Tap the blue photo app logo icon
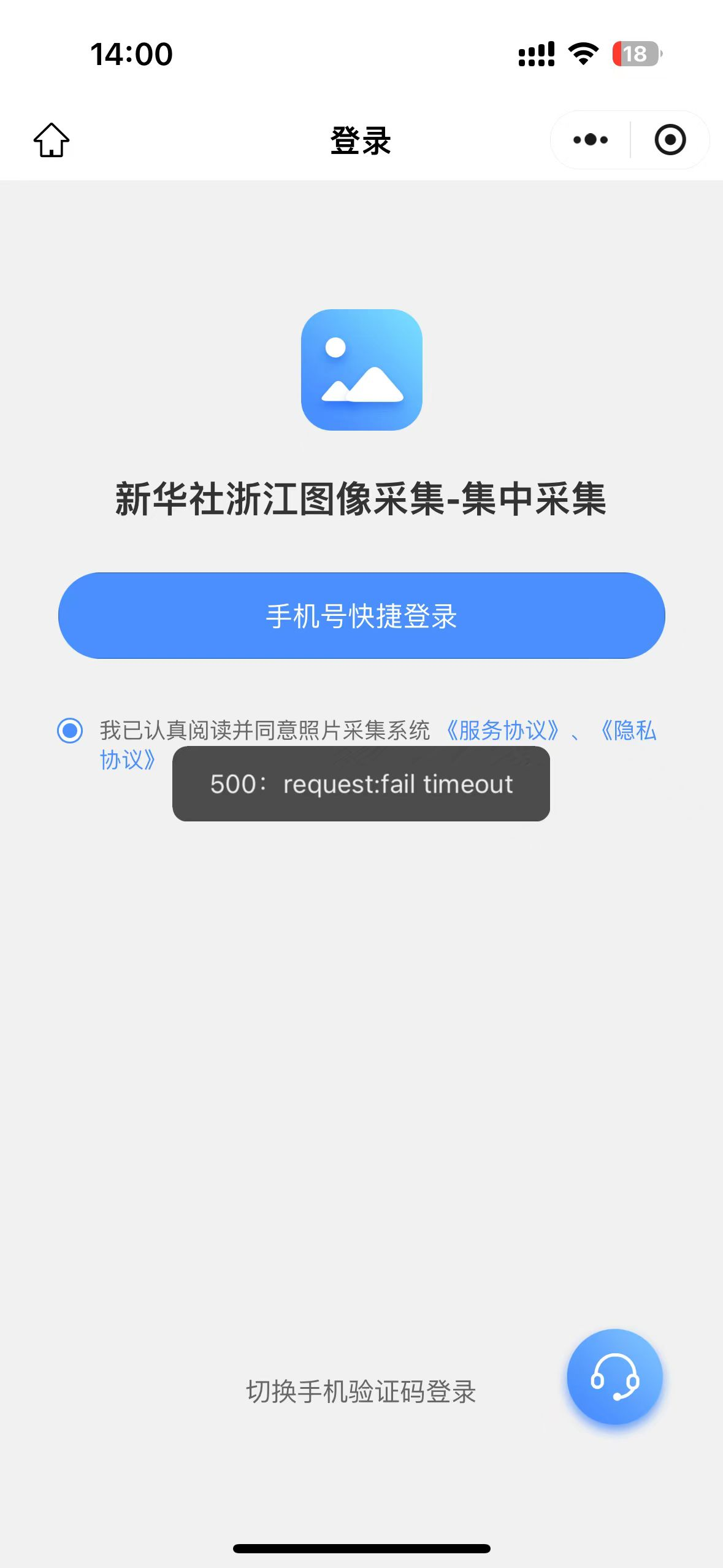Screen dimensions: 723x1568 click(361, 371)
